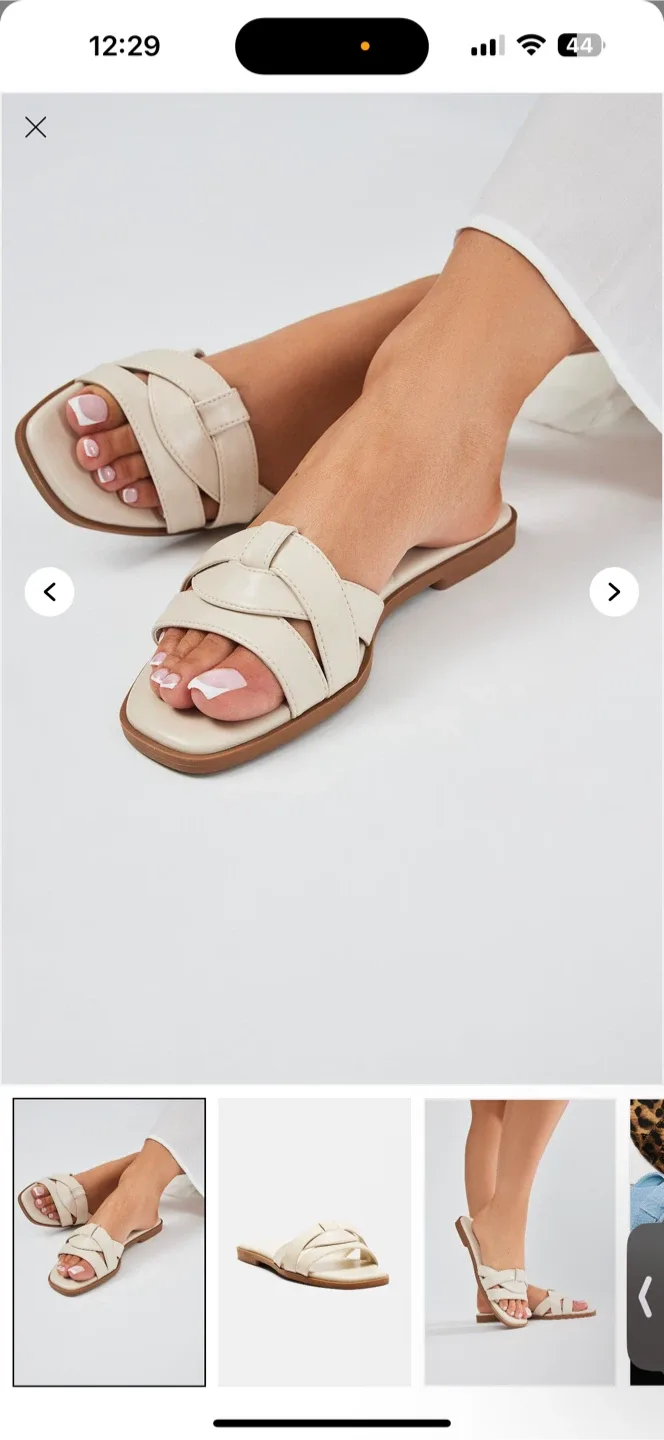The height and width of the screenshot is (1440, 664).
Task: Go to the previous product photo
Action: tap(49, 592)
